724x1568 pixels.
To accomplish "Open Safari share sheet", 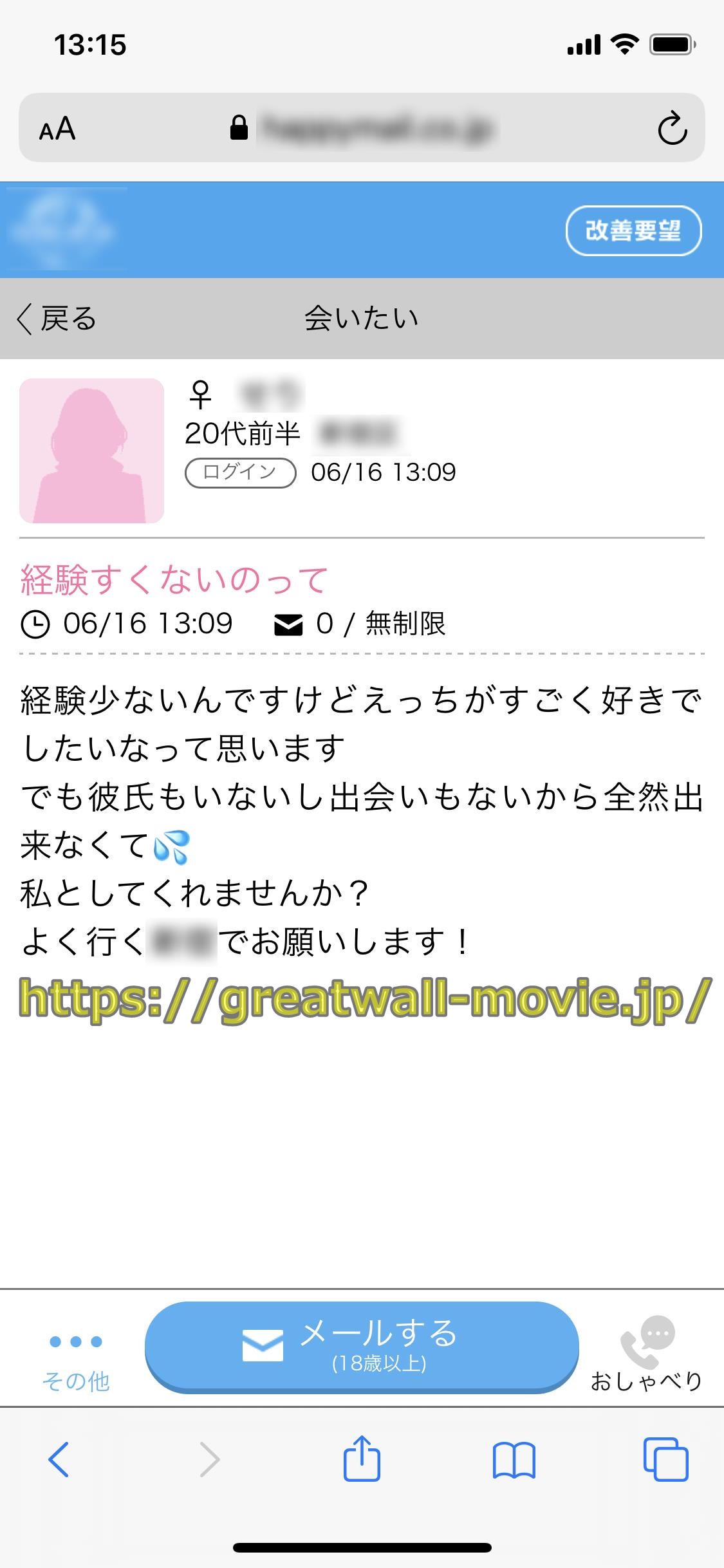I will click(362, 1459).
